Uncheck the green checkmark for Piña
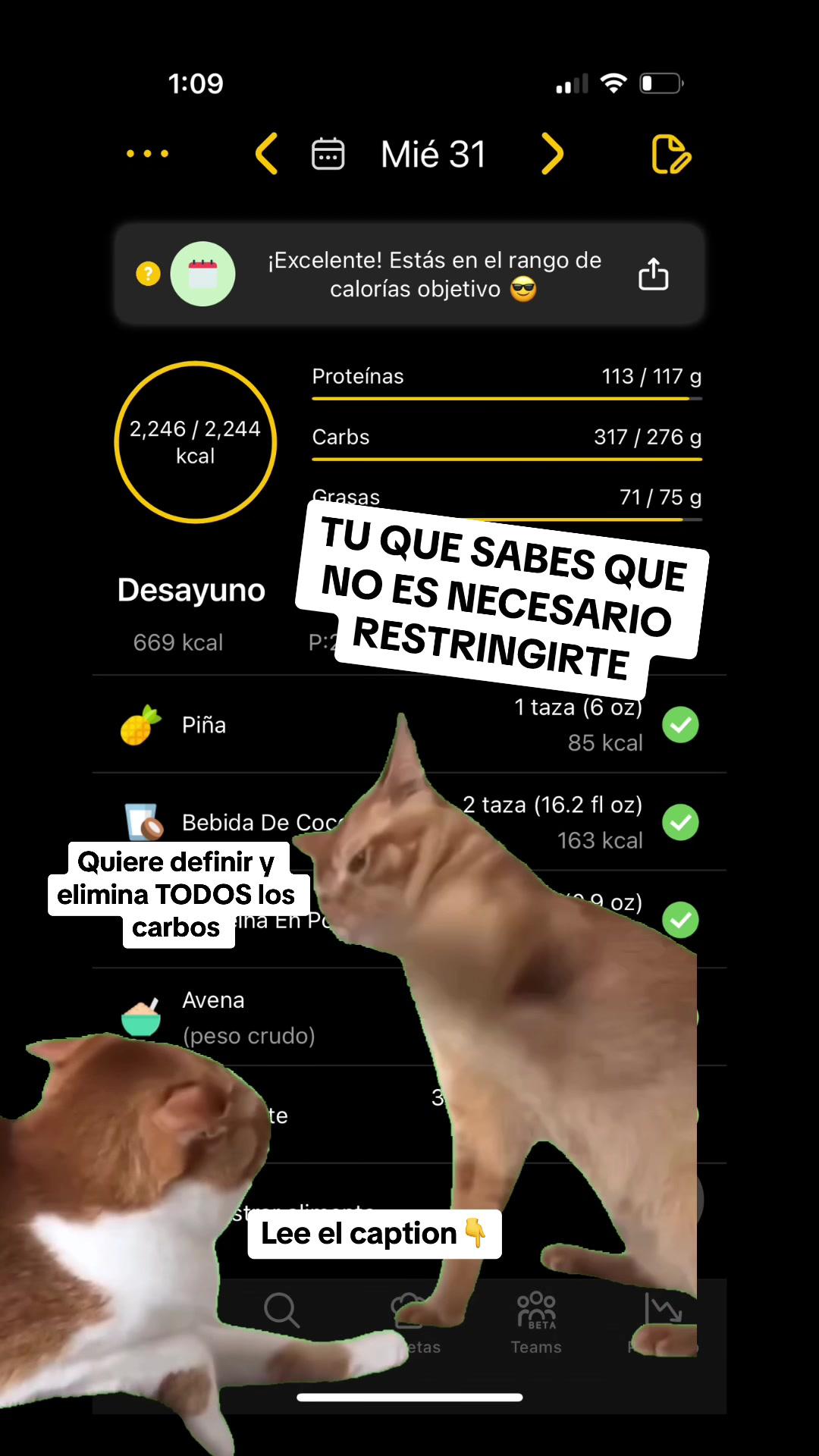 click(680, 724)
